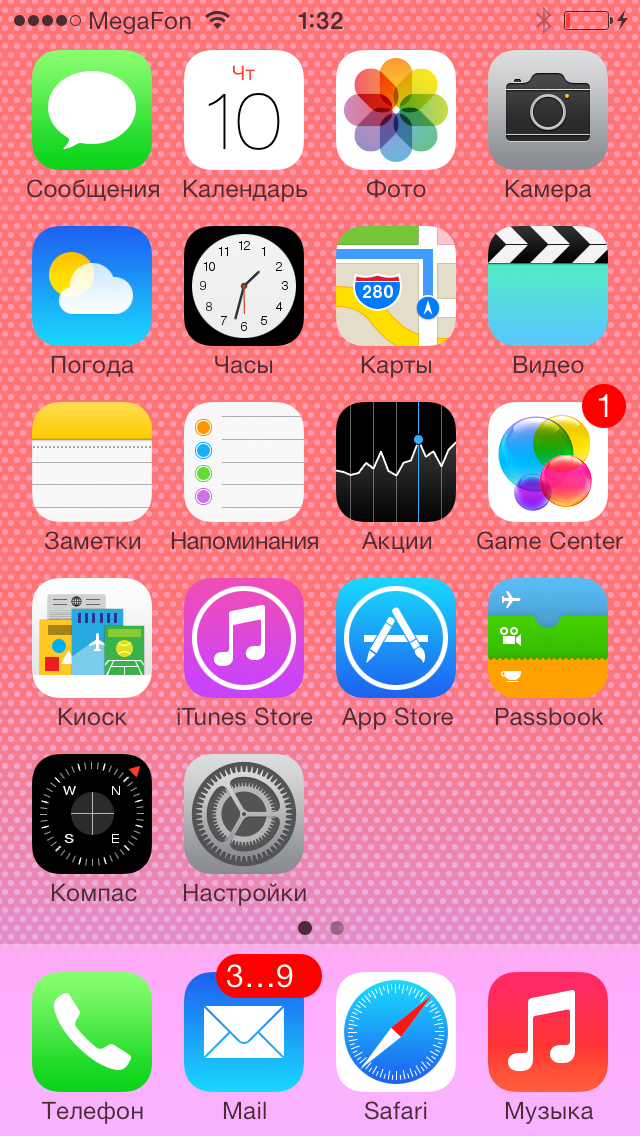Open the Часы clock app
Image resolution: width=640 pixels, height=1136 pixels.
pyautogui.click(x=244, y=286)
